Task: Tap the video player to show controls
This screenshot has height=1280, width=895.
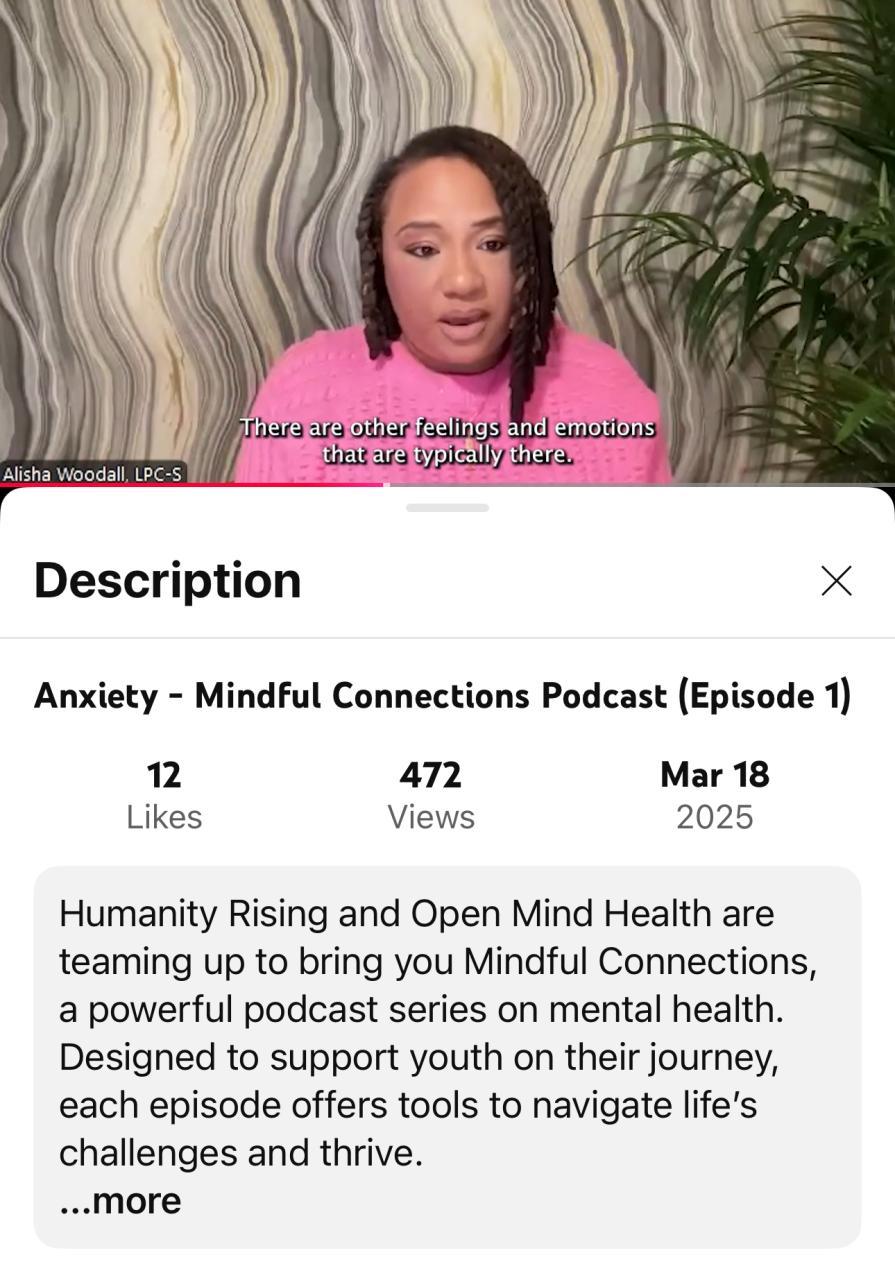Action: (447, 240)
